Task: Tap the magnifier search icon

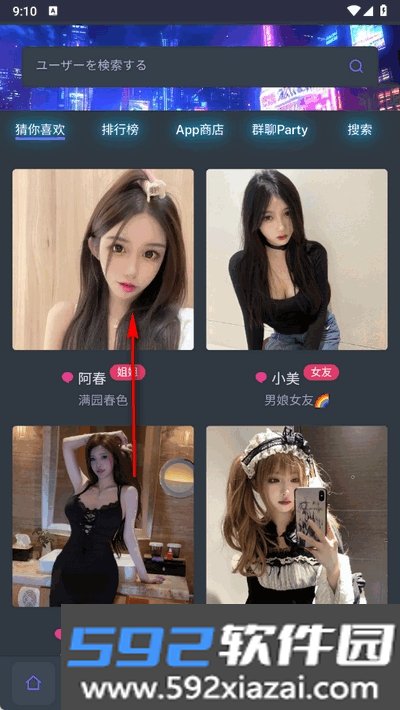Action: [356, 67]
